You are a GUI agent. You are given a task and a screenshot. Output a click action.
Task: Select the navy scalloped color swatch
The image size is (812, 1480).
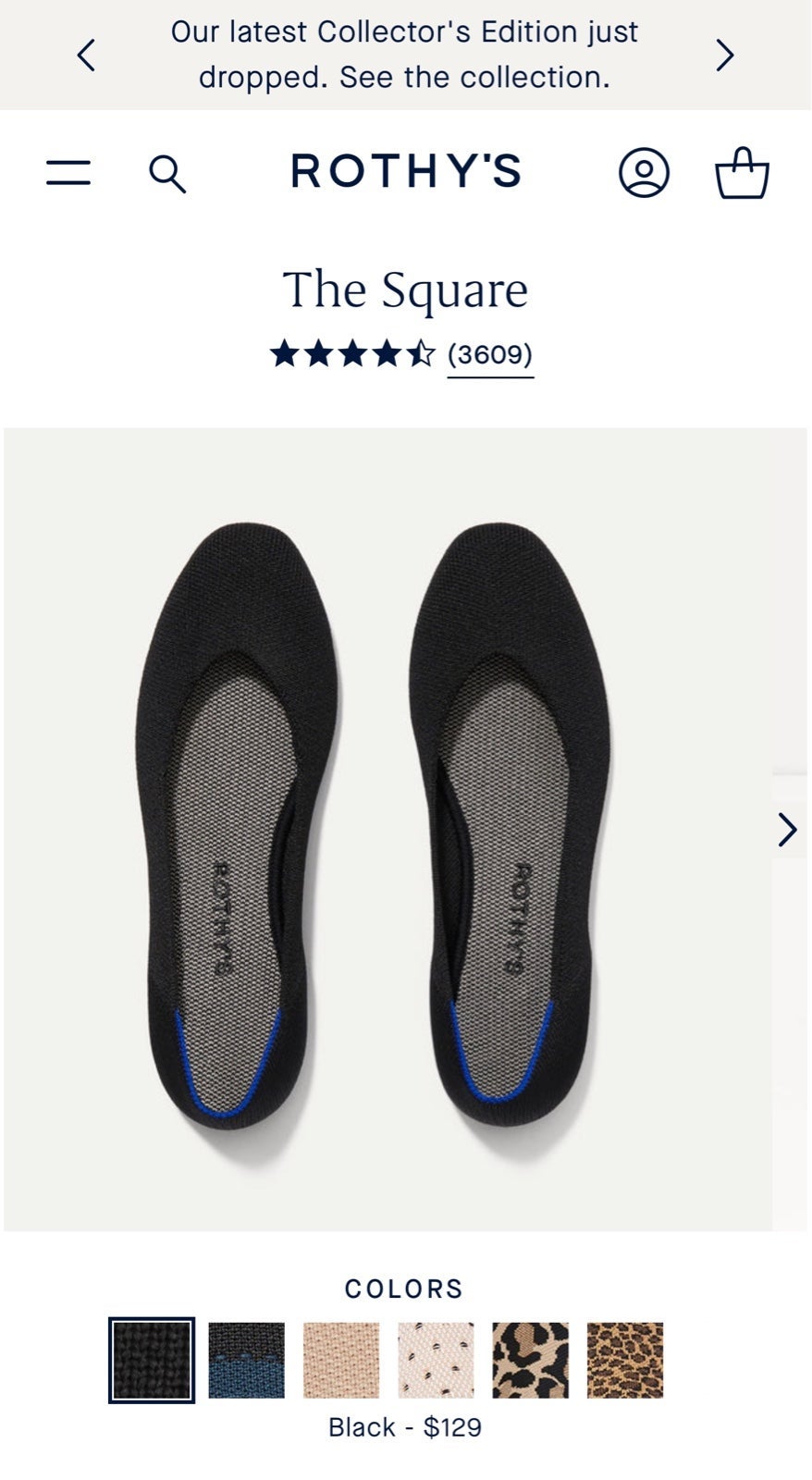pyautogui.click(x=247, y=1360)
